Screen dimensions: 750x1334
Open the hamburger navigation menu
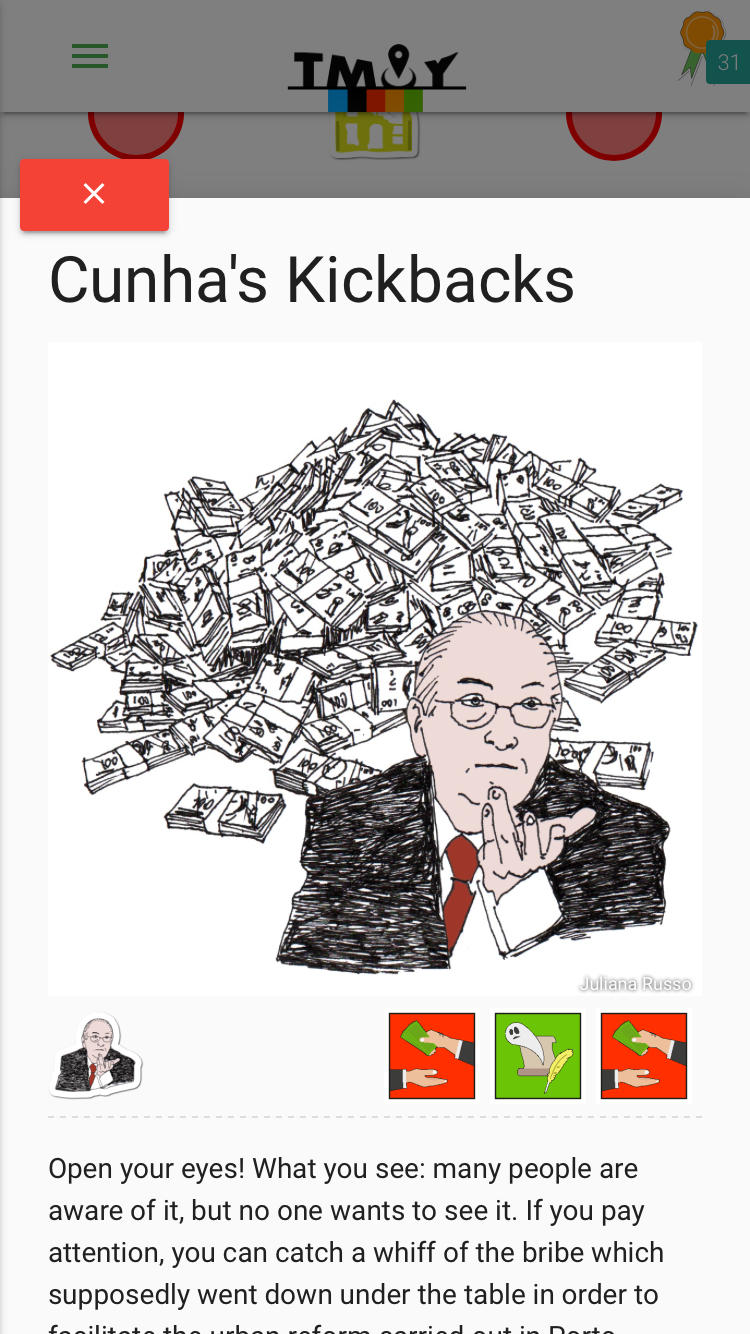tap(90, 57)
